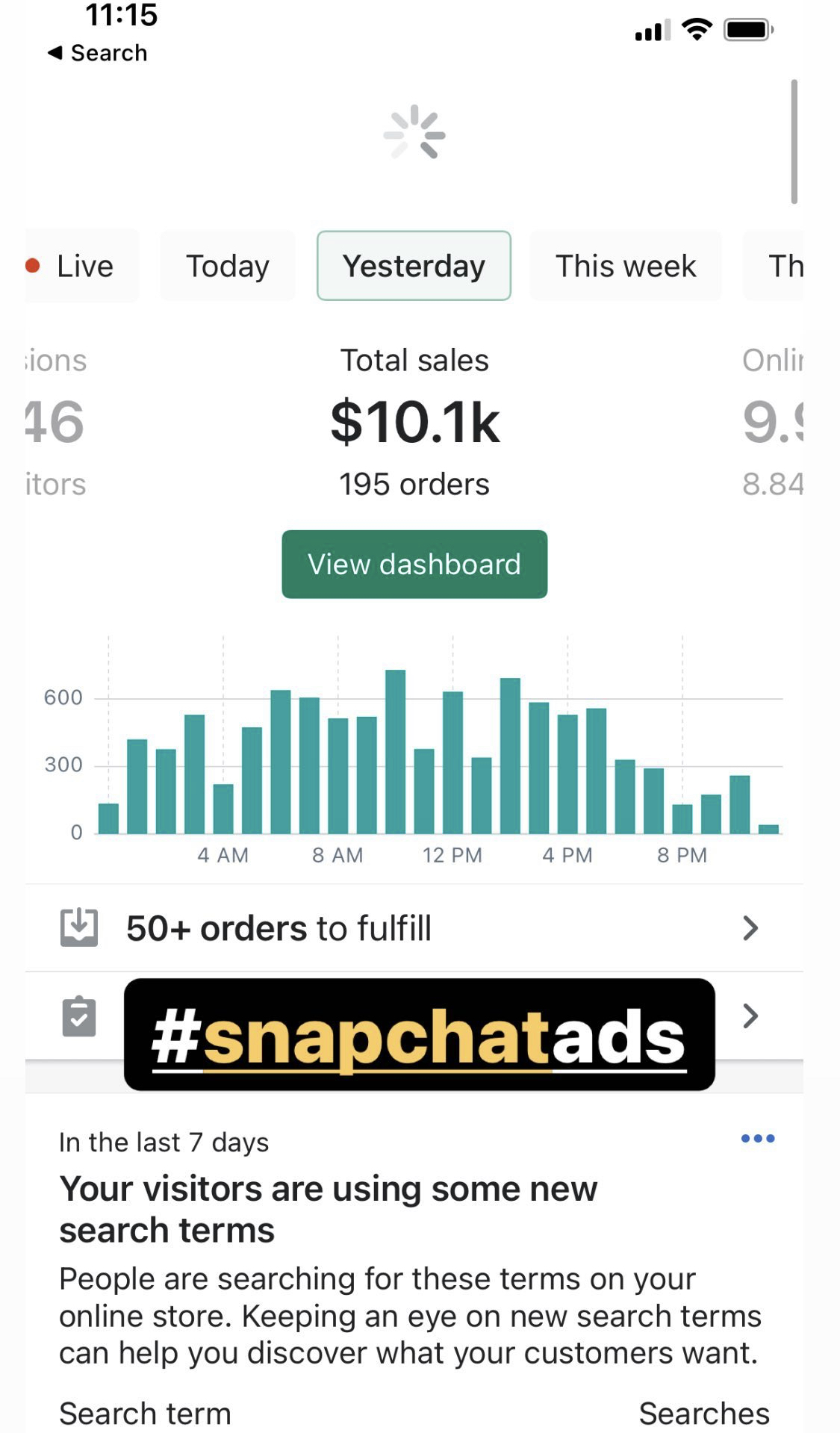The width and height of the screenshot is (840, 1433).
Task: Go back to Search
Action: coord(98,53)
